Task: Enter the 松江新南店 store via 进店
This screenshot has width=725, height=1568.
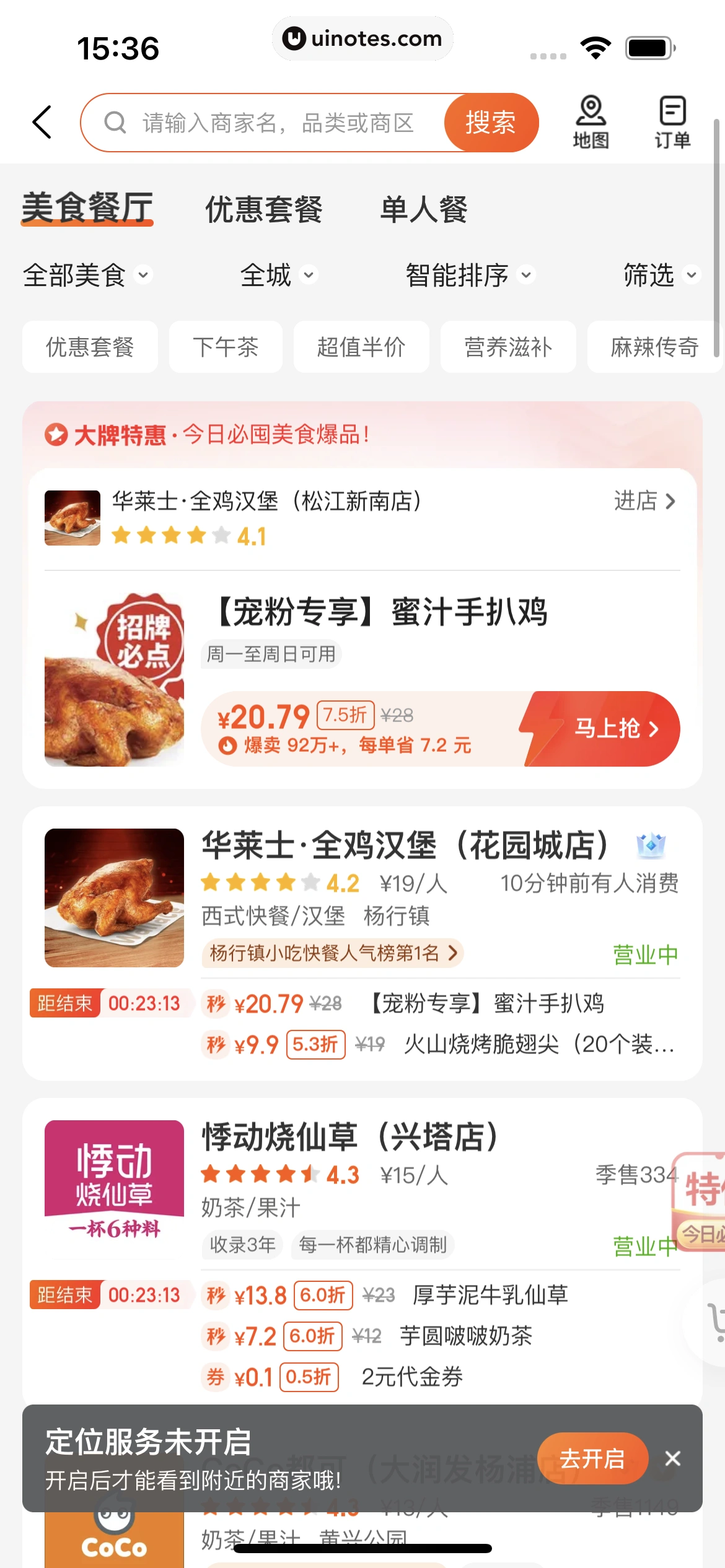Action: pyautogui.click(x=644, y=500)
